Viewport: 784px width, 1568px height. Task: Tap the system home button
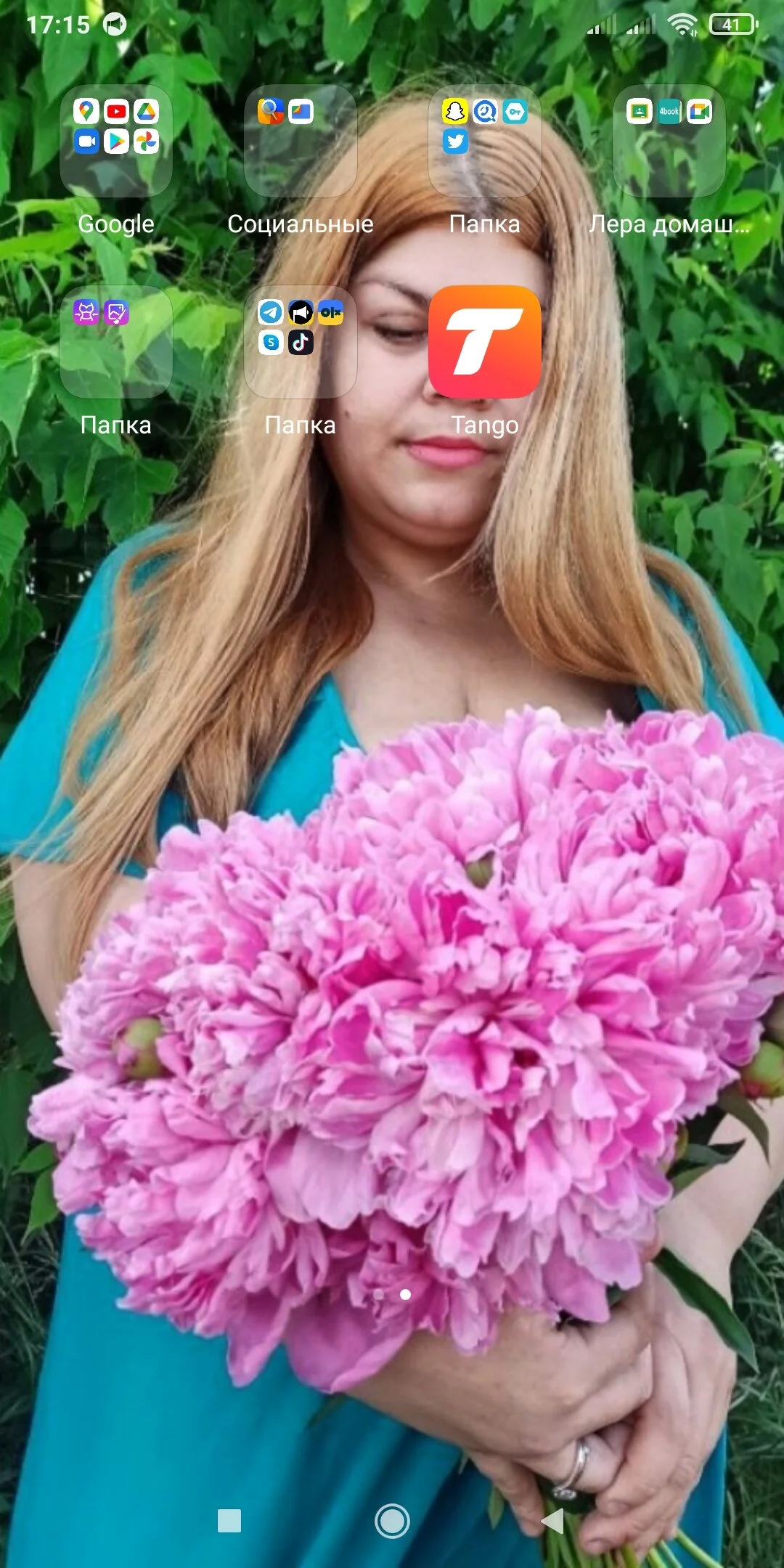[392, 1521]
